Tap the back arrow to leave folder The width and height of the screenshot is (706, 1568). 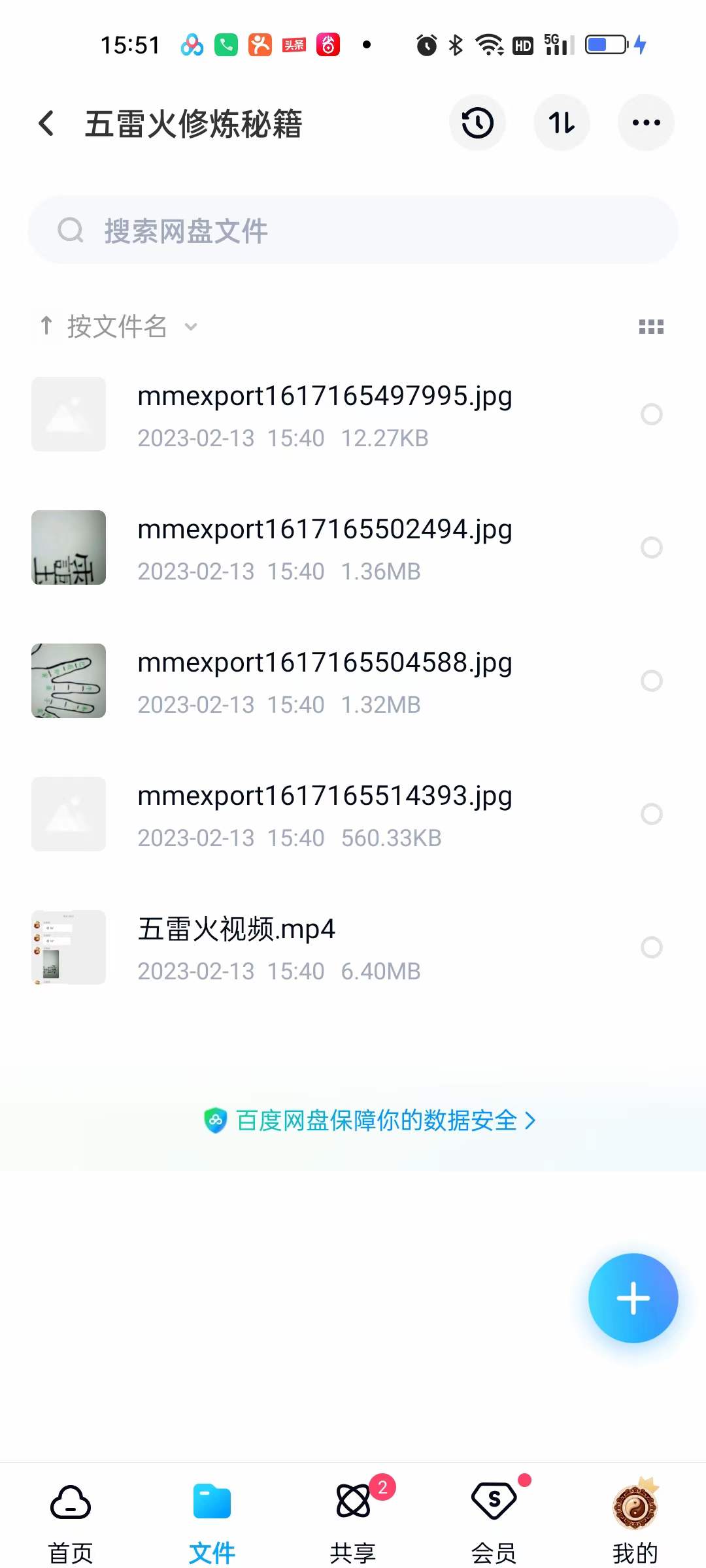[x=46, y=123]
